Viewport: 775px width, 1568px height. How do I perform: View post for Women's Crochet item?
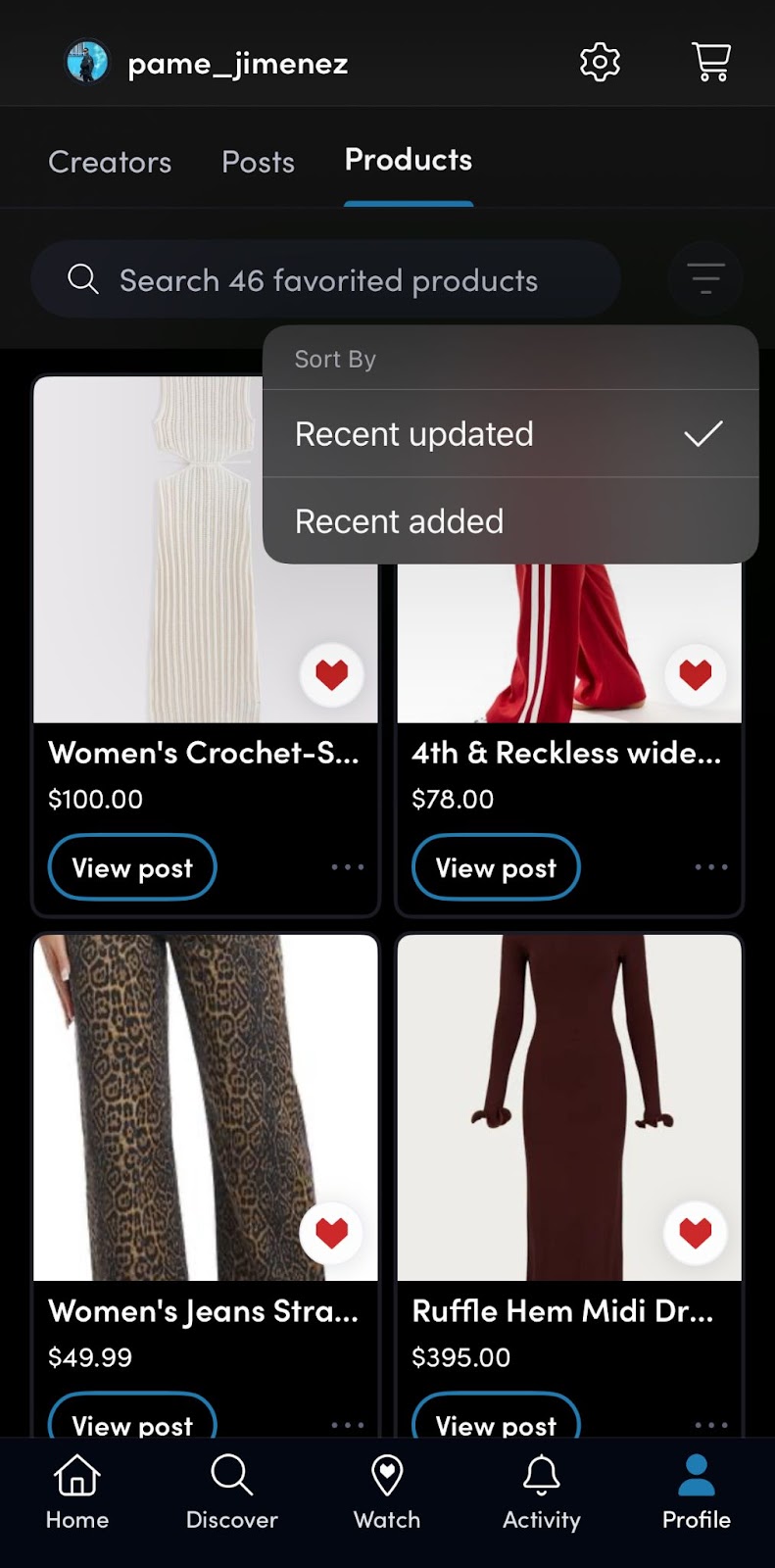pyautogui.click(x=132, y=867)
